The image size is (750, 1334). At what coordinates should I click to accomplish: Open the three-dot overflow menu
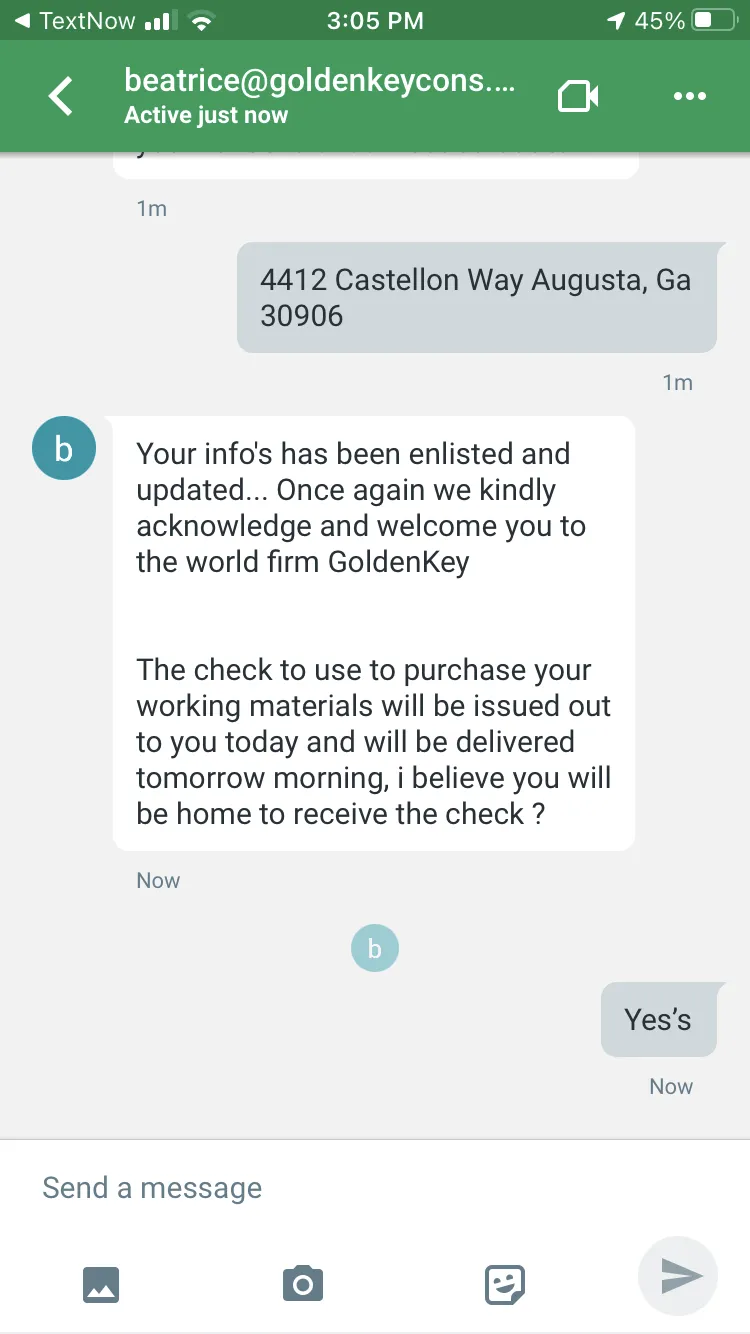(x=690, y=97)
